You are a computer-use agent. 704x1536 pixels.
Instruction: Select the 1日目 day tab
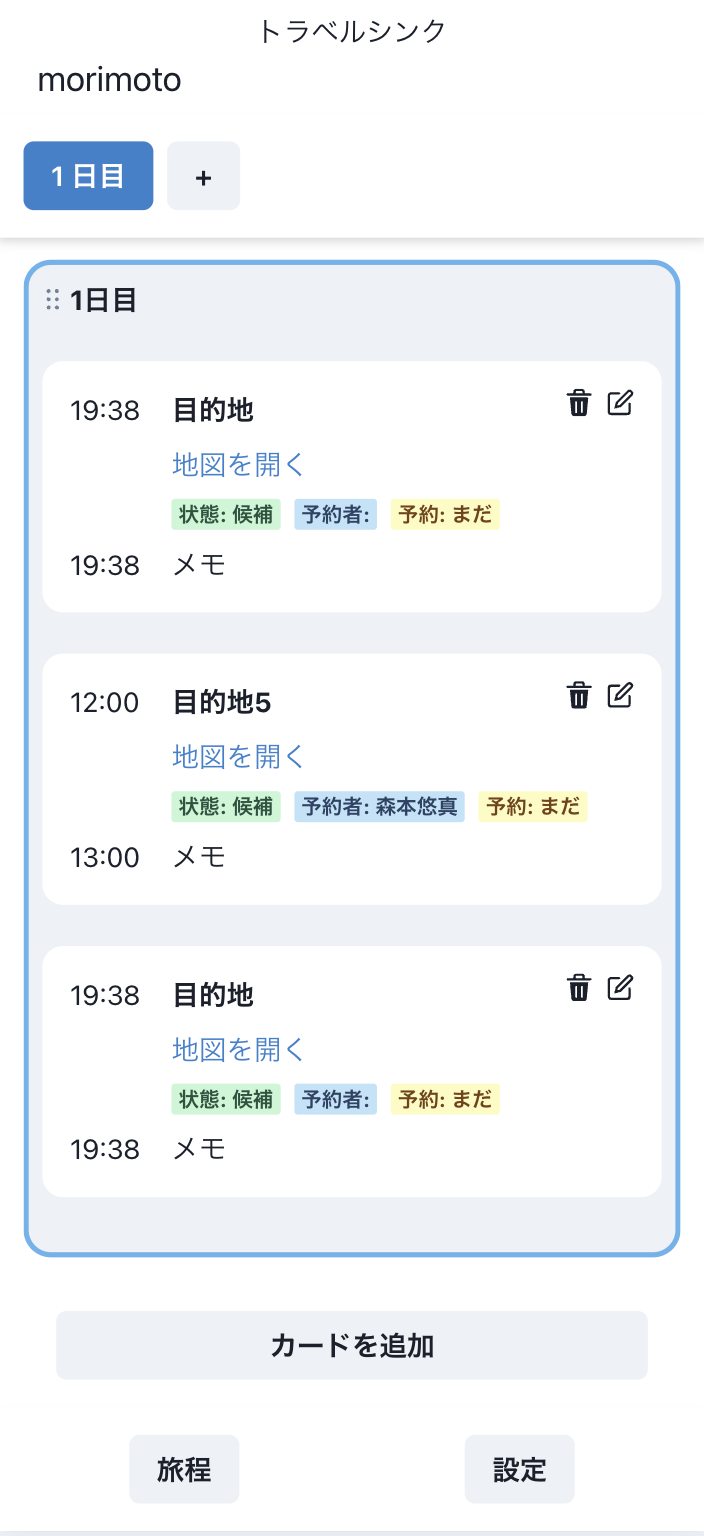coord(88,176)
